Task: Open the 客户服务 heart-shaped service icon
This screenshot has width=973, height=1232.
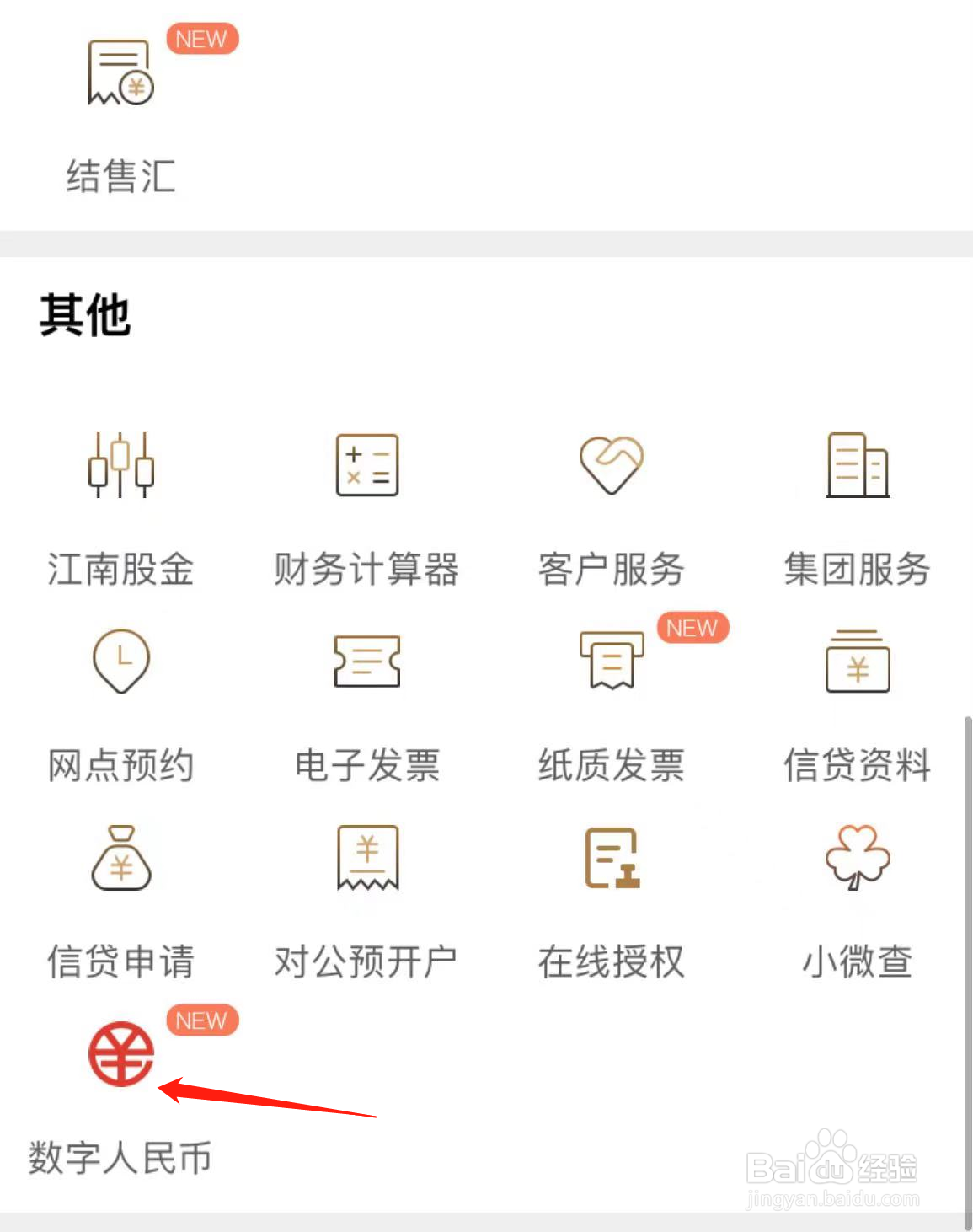Action: click(612, 468)
